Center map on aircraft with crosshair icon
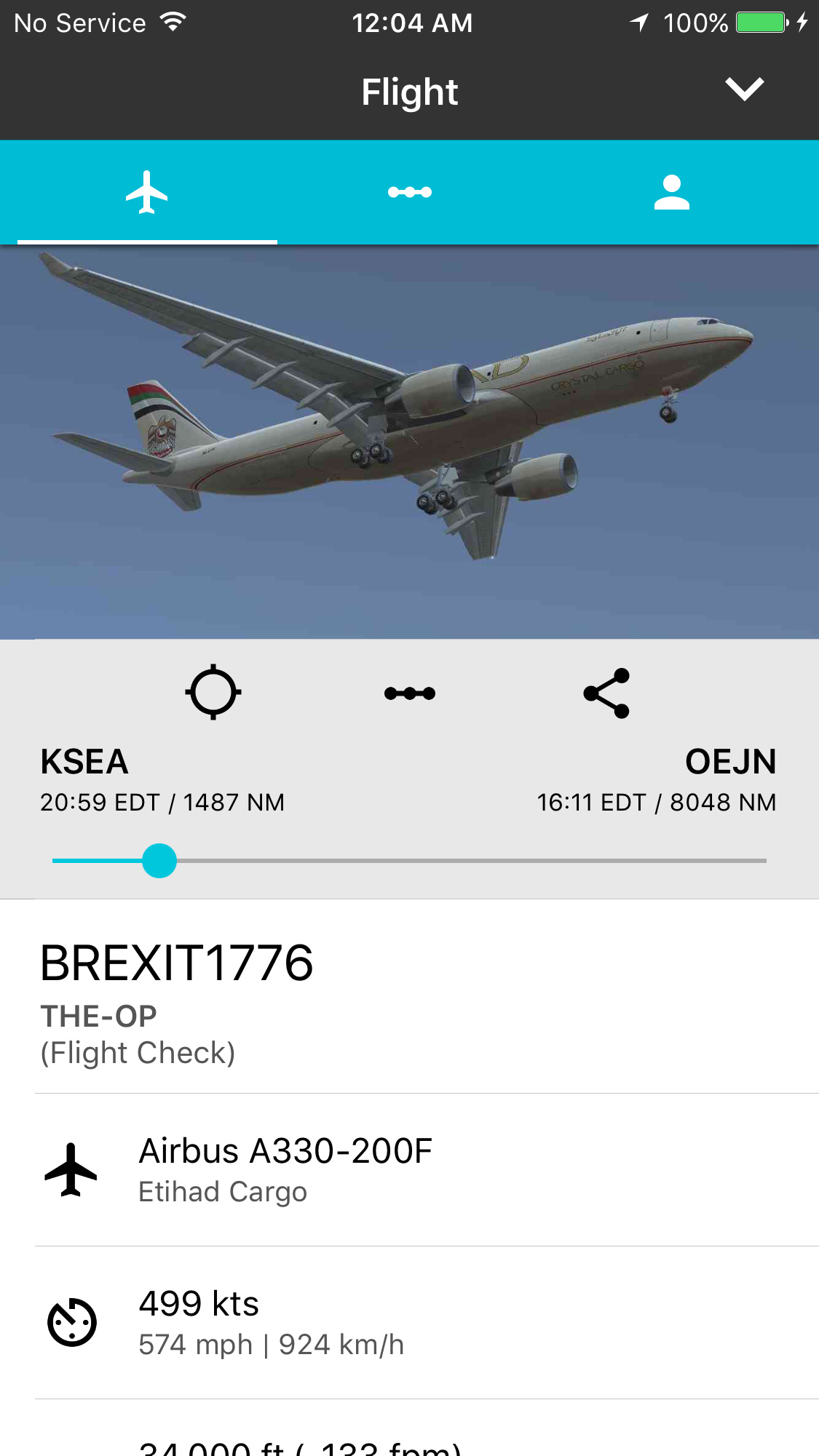This screenshot has height=1456, width=819. coord(213,692)
